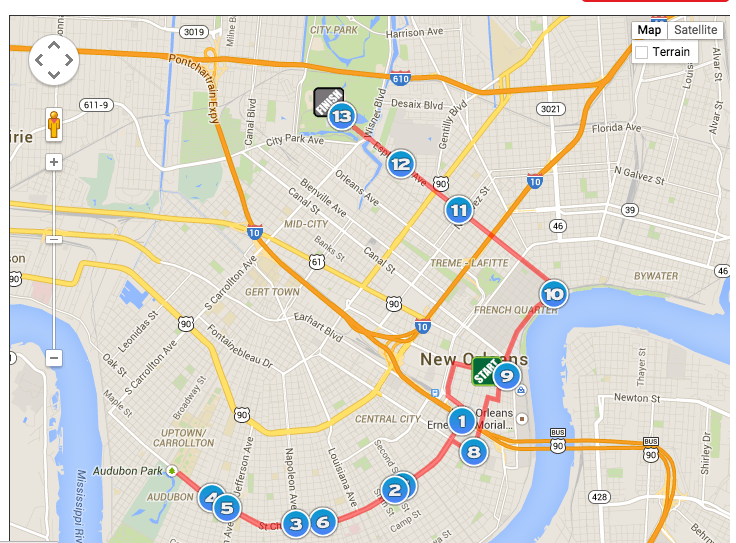
Task: Enable the Terrain checkbox
Action: coord(642,52)
